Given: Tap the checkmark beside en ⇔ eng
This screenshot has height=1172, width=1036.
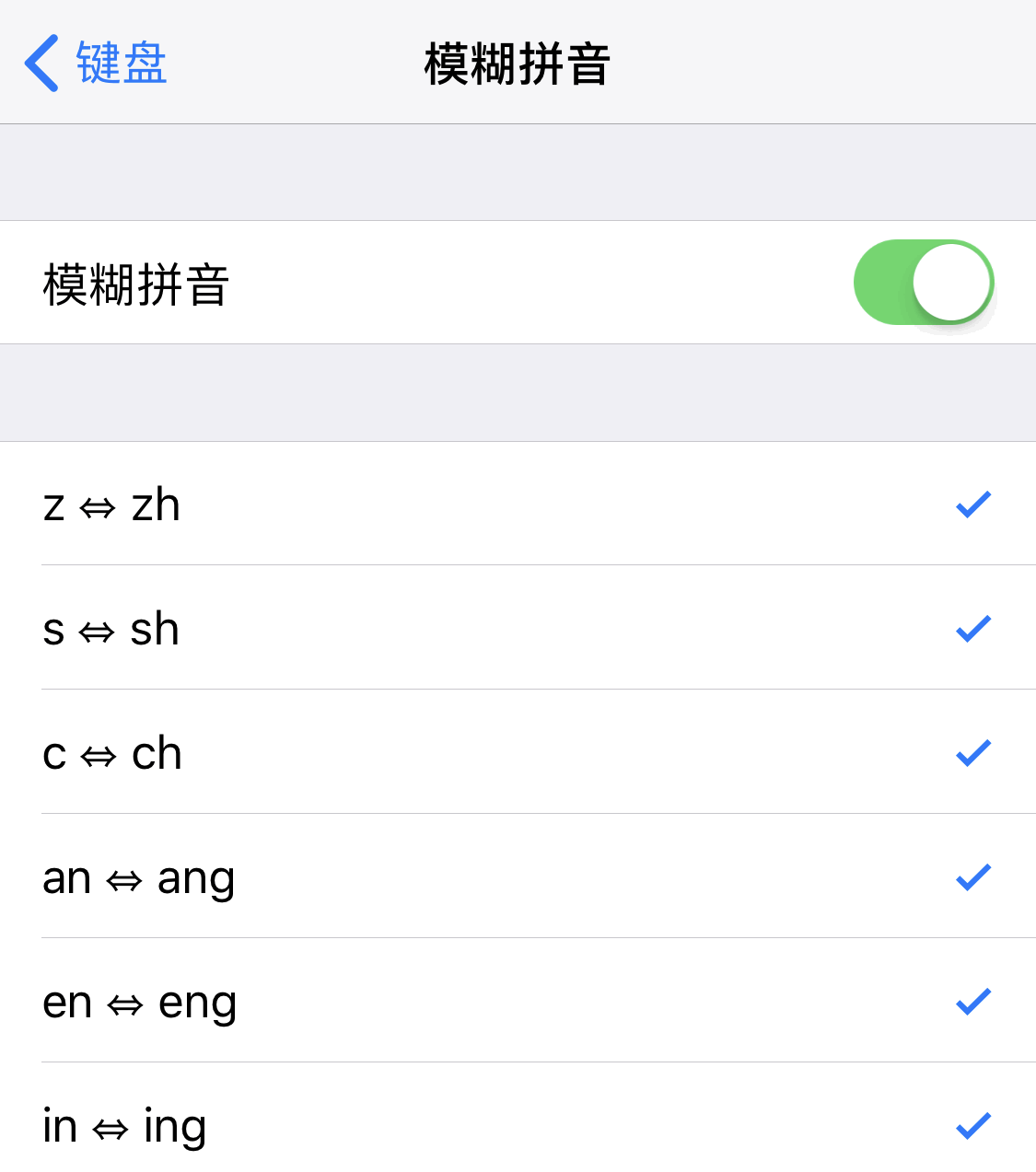Looking at the screenshot, I should [x=972, y=1002].
